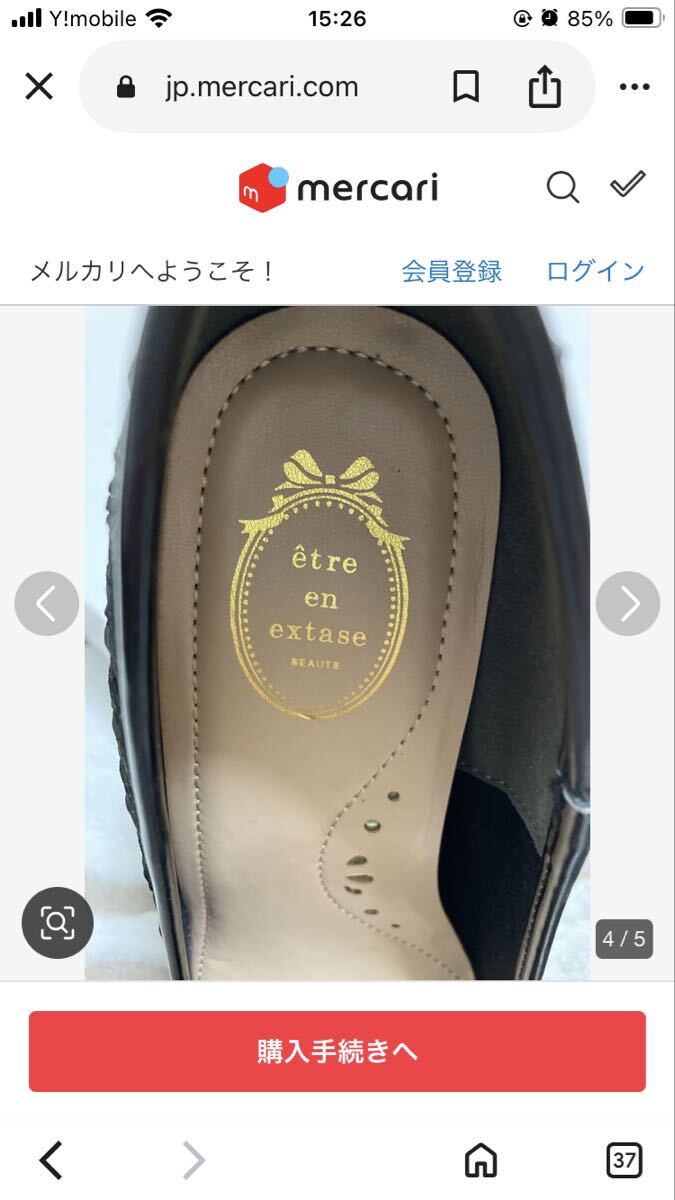The width and height of the screenshot is (675, 1200).
Task: Open the tab switcher showing 37
Action: (x=624, y=1160)
